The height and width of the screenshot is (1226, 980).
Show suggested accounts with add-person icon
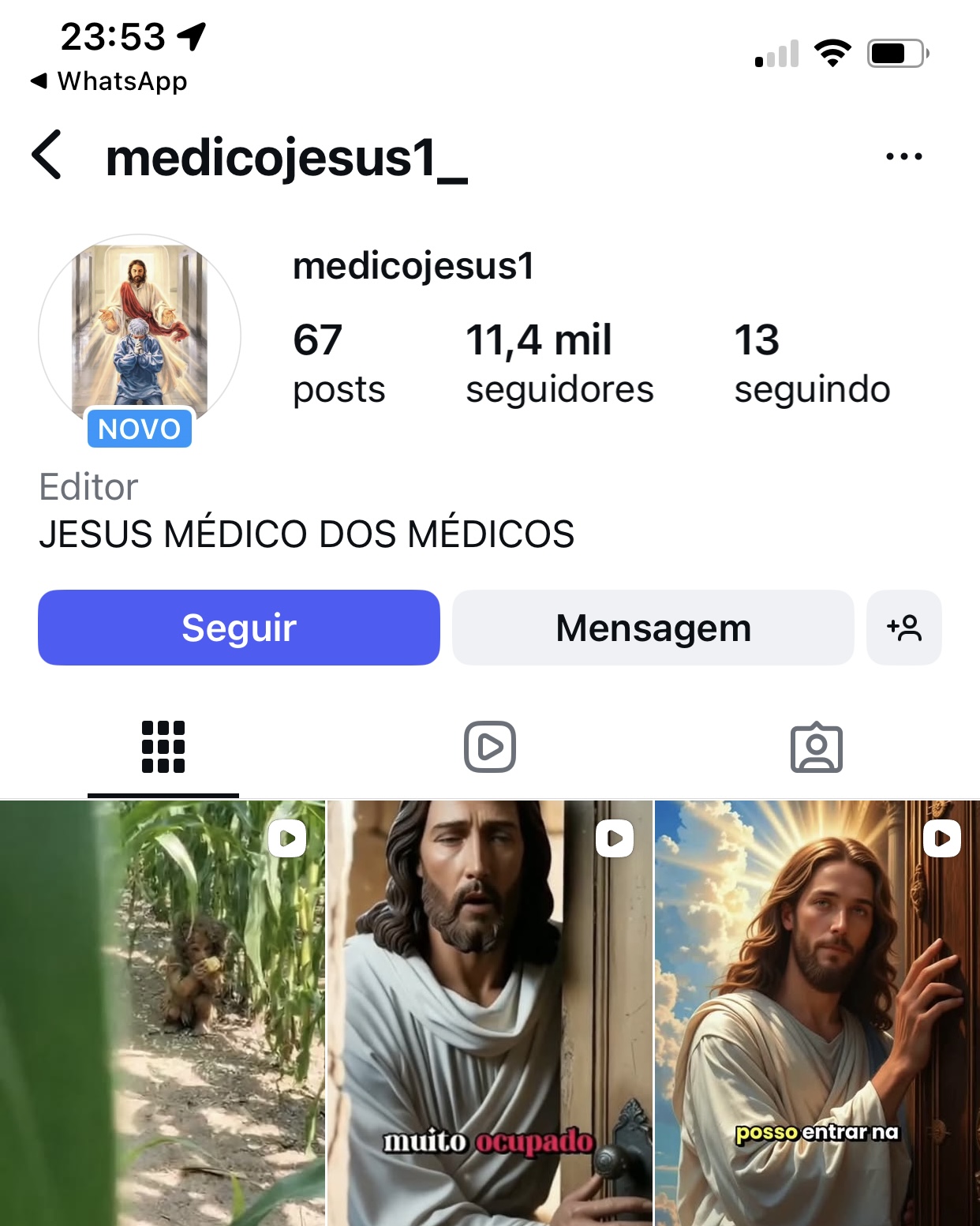(x=903, y=628)
